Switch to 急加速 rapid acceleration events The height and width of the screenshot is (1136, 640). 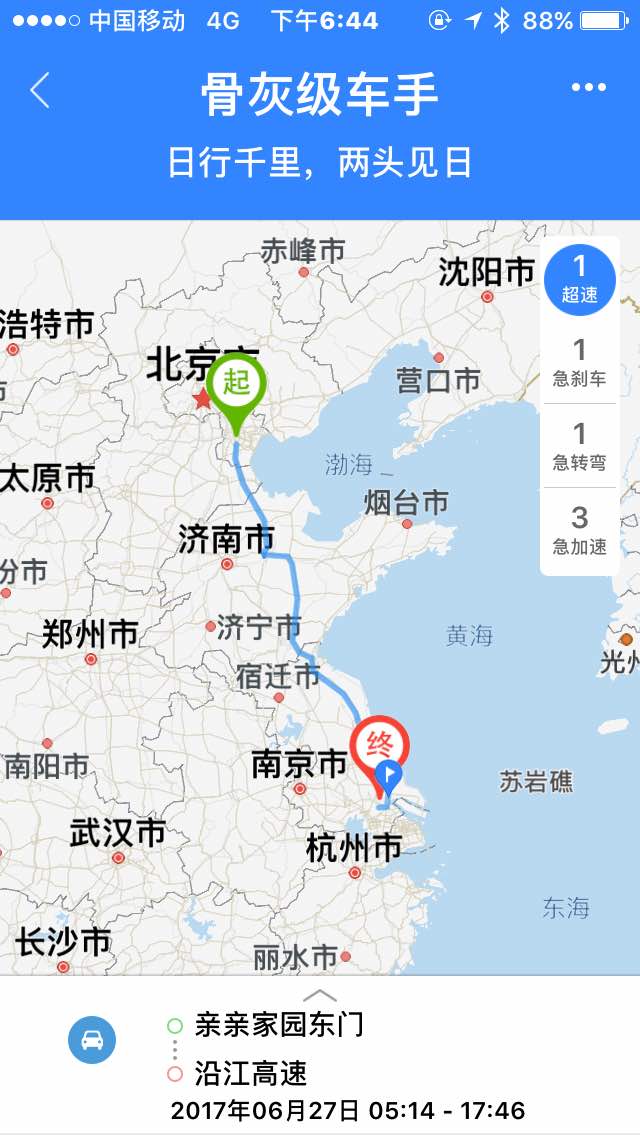pyautogui.click(x=579, y=529)
